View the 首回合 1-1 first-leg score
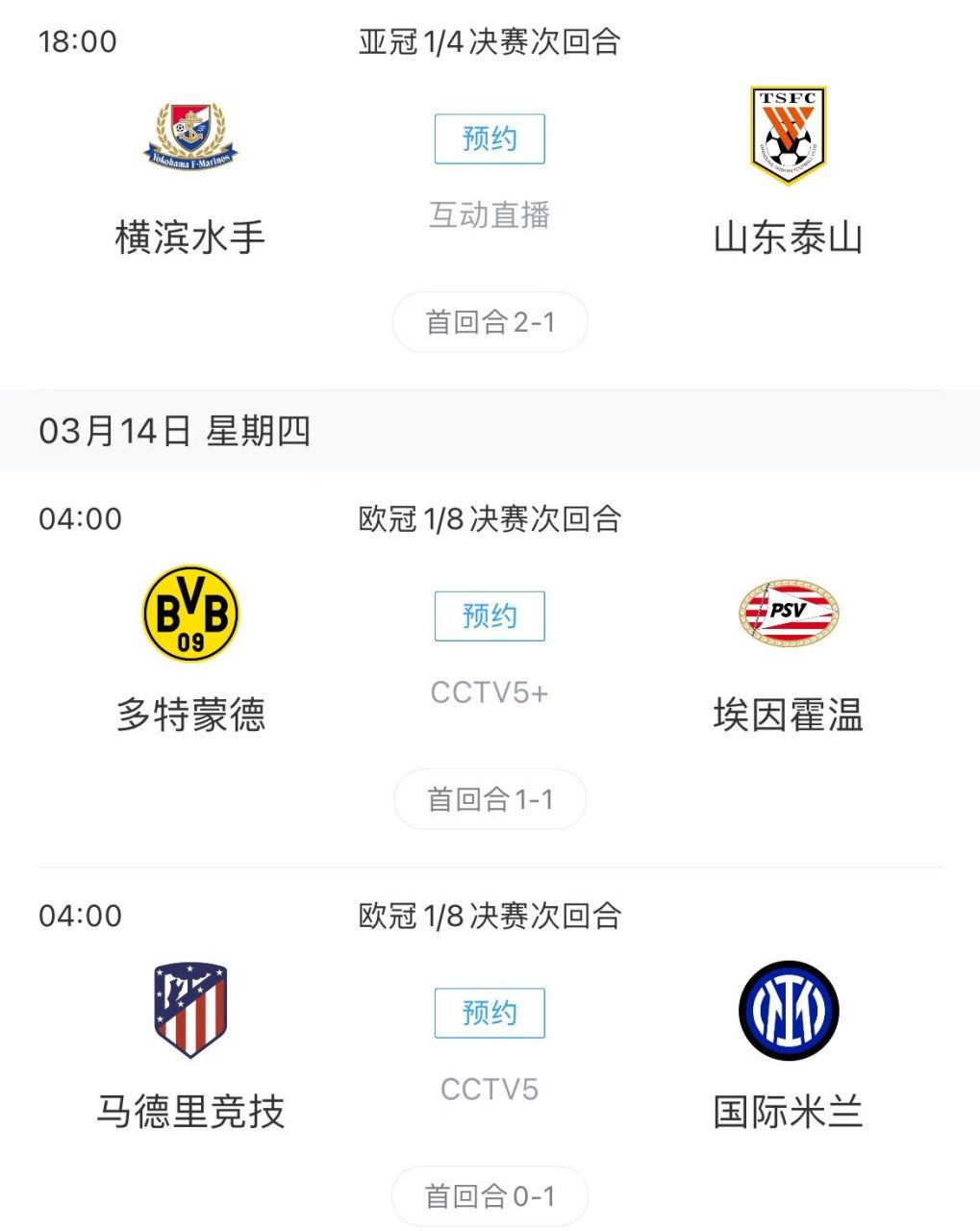Image resolution: width=980 pixels, height=1231 pixels. coord(489,799)
